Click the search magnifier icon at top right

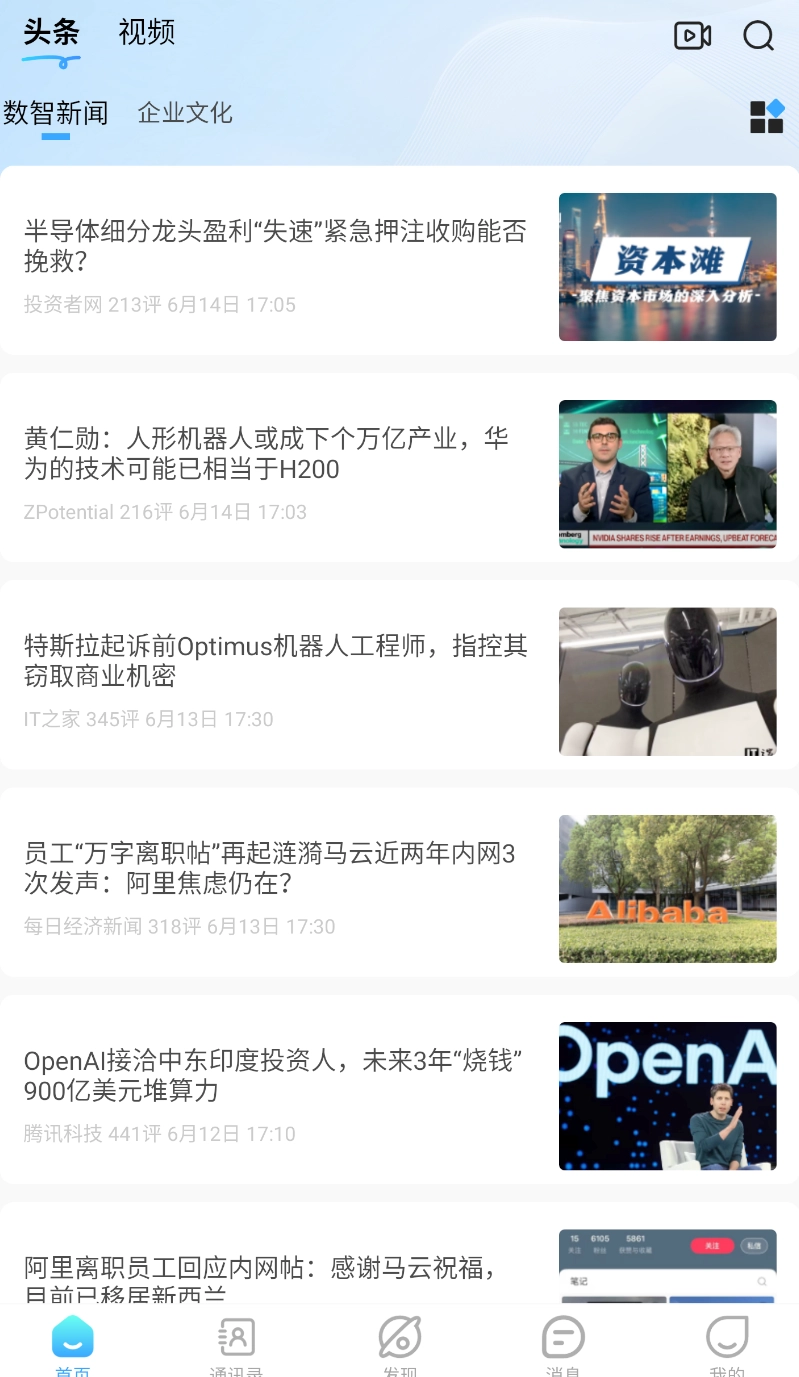[759, 36]
